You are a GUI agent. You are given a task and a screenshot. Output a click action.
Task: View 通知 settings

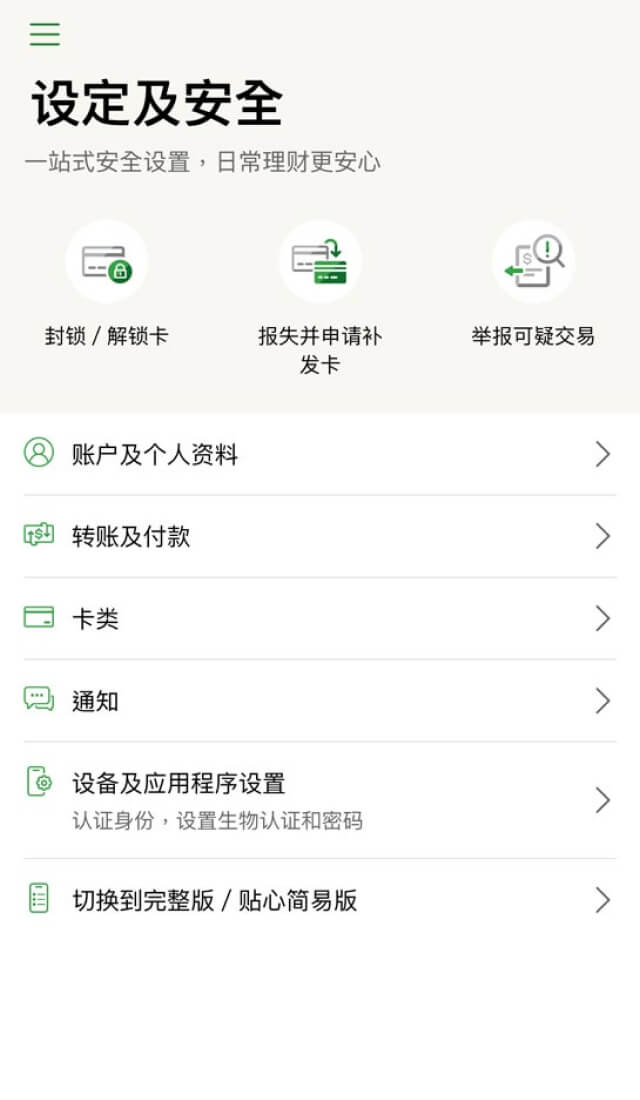(320, 701)
